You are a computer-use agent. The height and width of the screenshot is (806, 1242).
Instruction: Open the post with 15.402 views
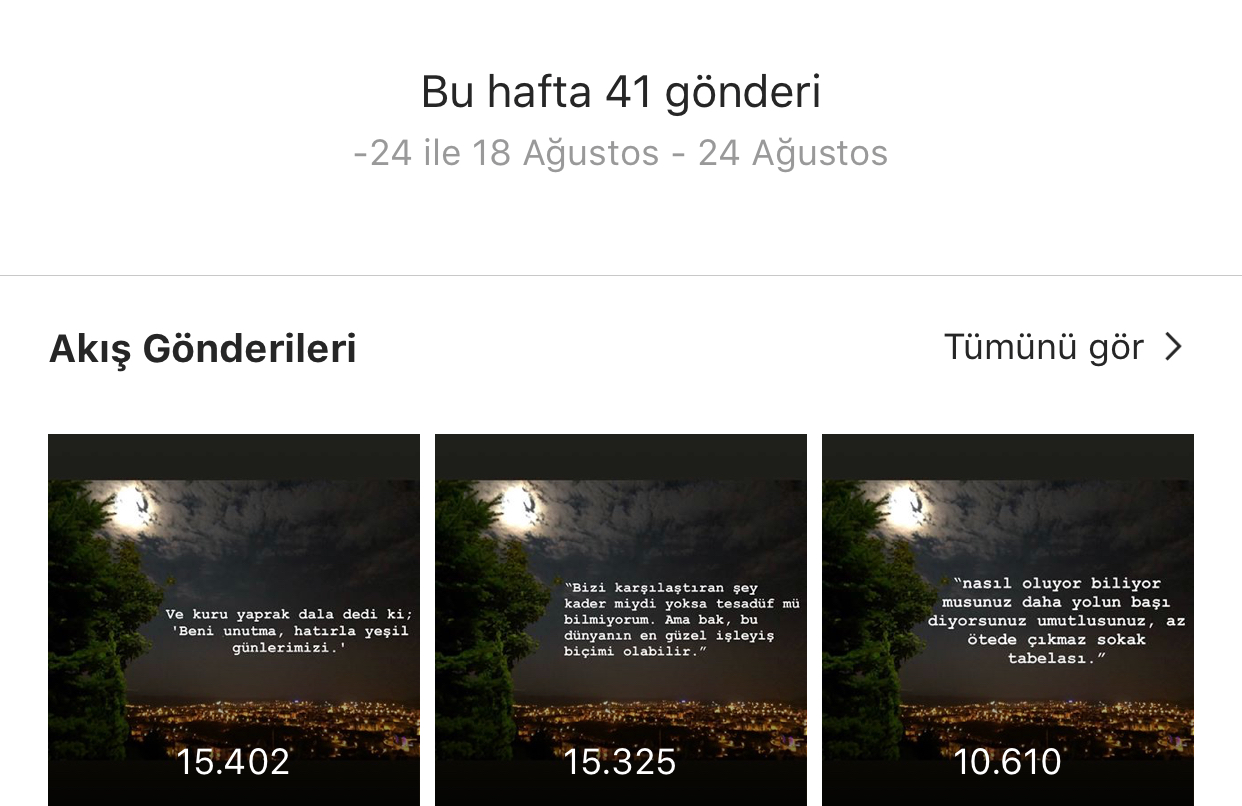pos(234,620)
